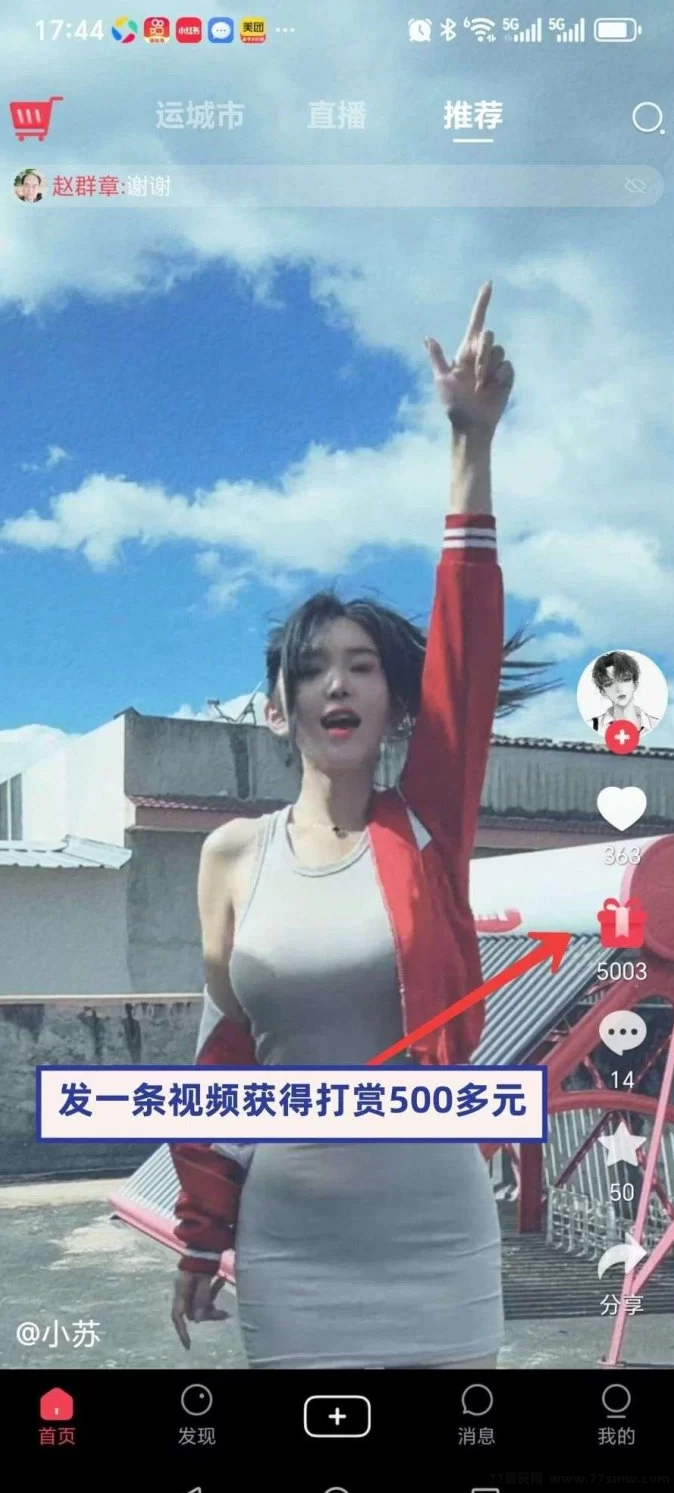
Task: Switch to the 我的 tab
Action: [616, 1417]
